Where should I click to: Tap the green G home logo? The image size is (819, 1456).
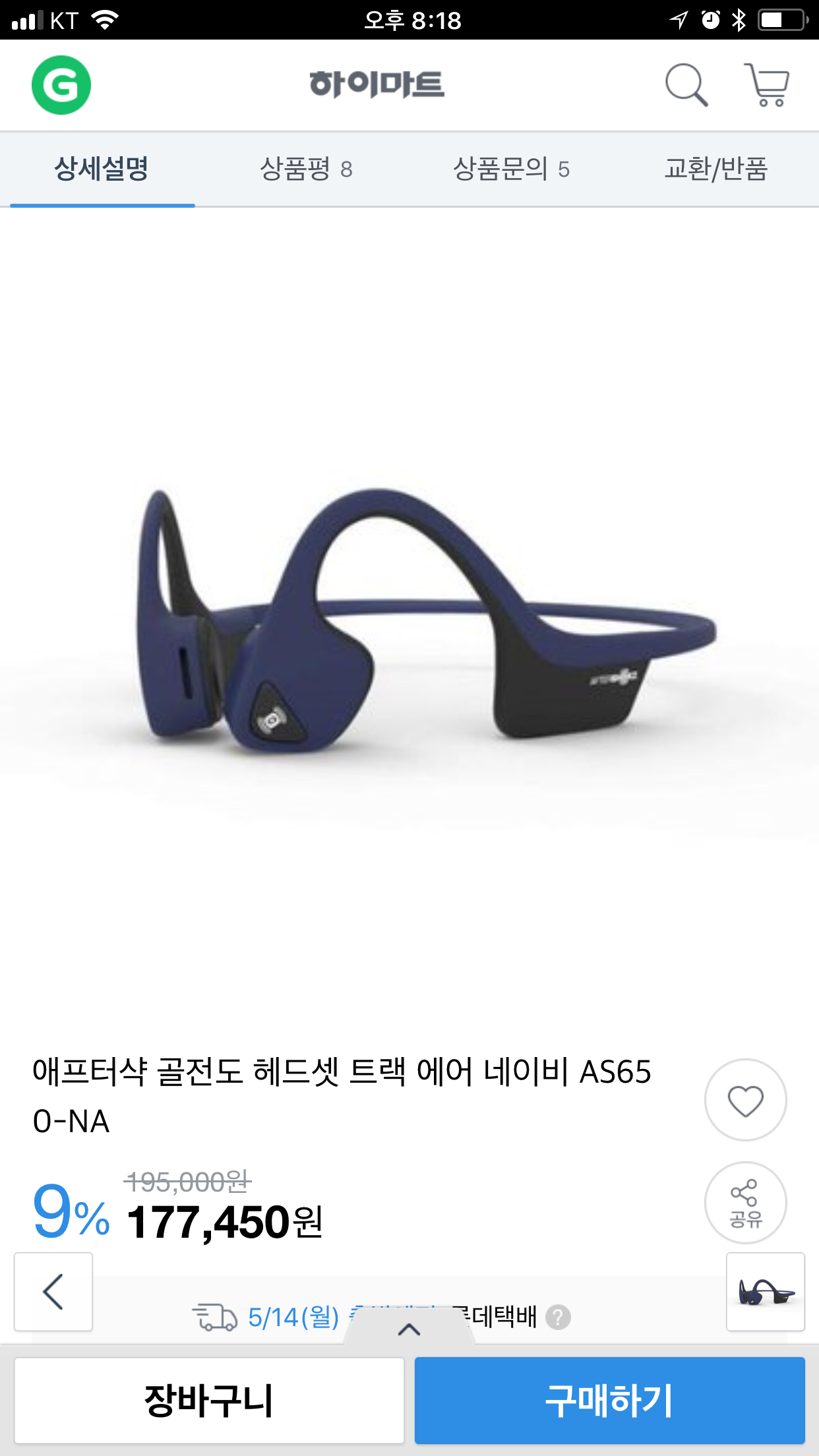[61, 85]
